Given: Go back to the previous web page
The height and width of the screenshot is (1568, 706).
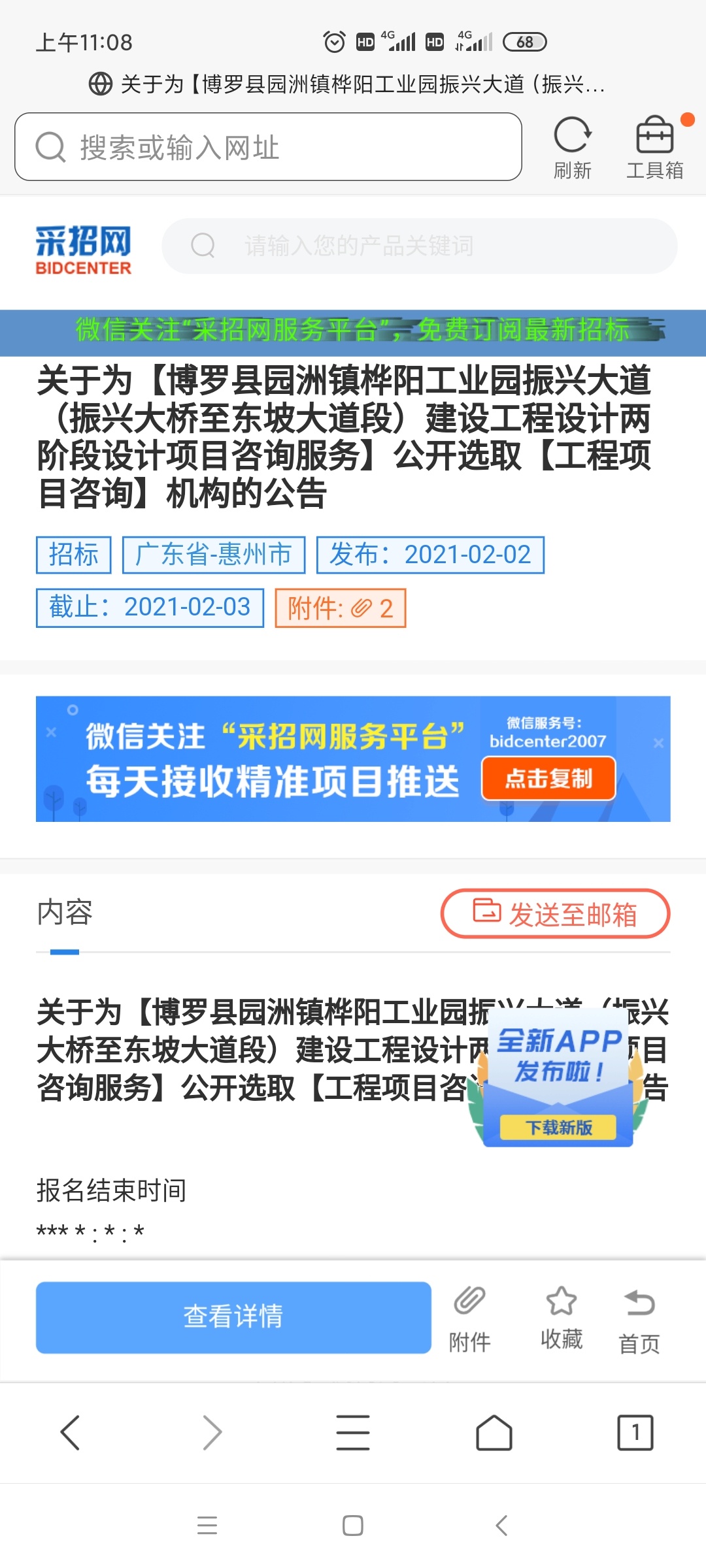Looking at the screenshot, I should 70,1433.
